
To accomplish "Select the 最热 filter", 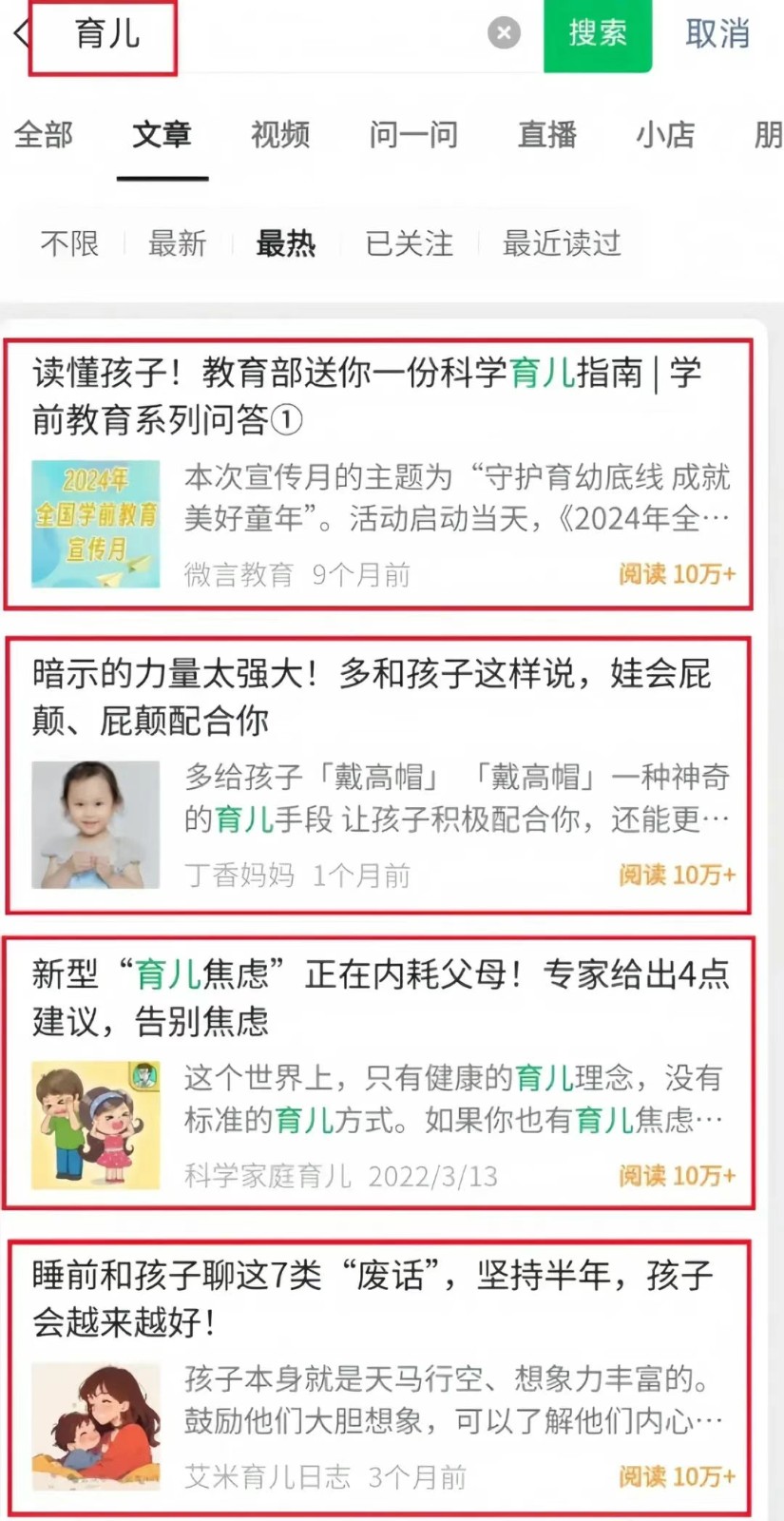I will click(285, 243).
